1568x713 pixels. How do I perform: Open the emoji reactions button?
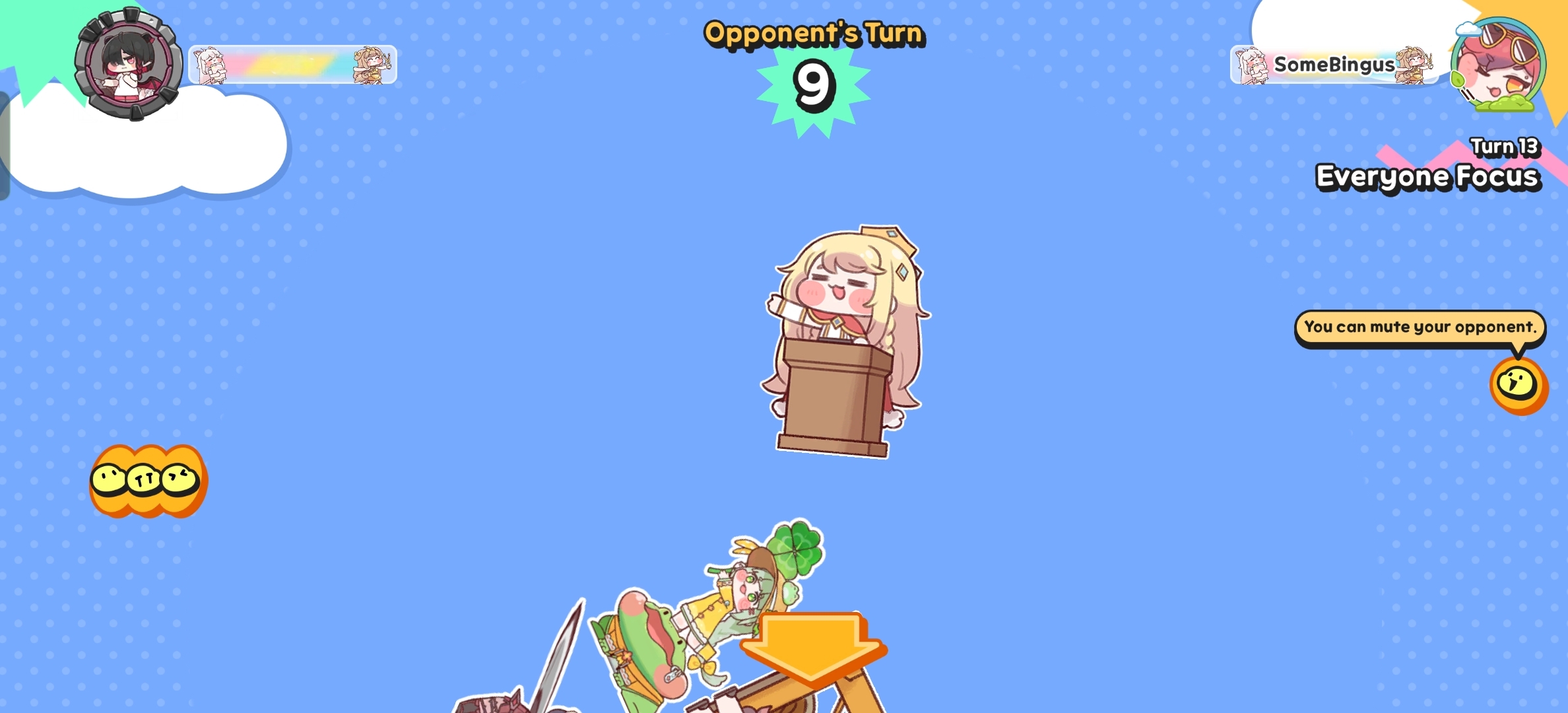148,480
